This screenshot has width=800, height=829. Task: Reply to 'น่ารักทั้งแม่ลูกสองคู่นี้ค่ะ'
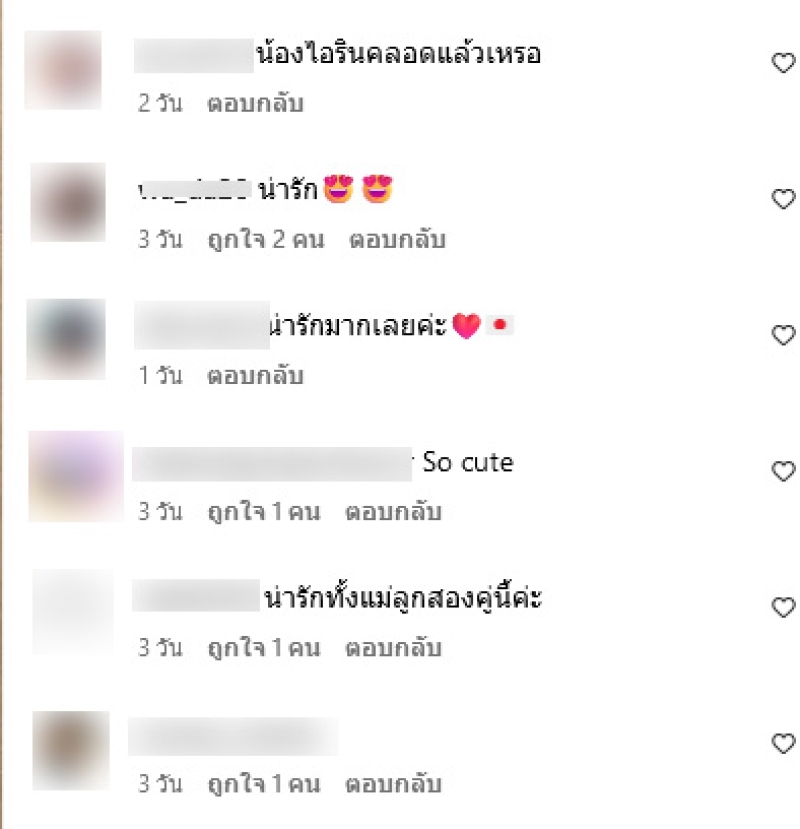(392, 648)
